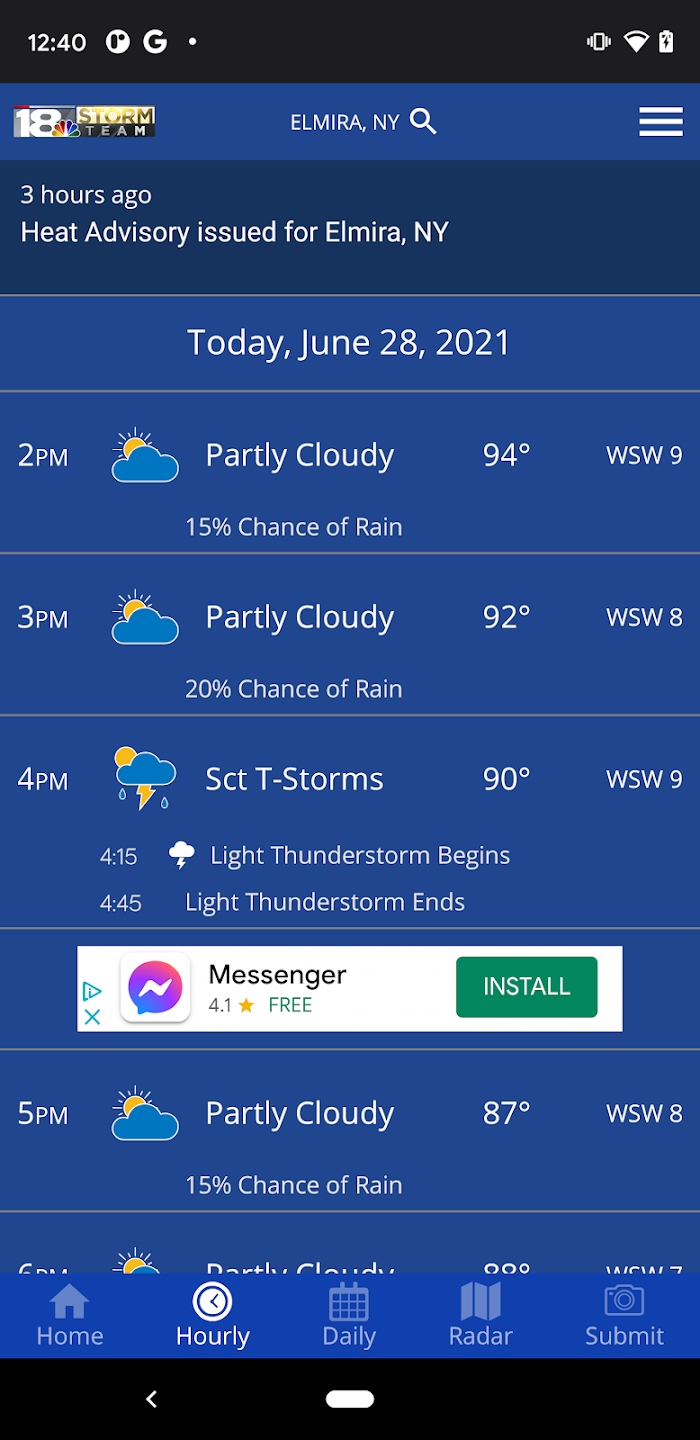This screenshot has width=700, height=1440.
Task: Open the Radar tab
Action: click(x=480, y=1316)
